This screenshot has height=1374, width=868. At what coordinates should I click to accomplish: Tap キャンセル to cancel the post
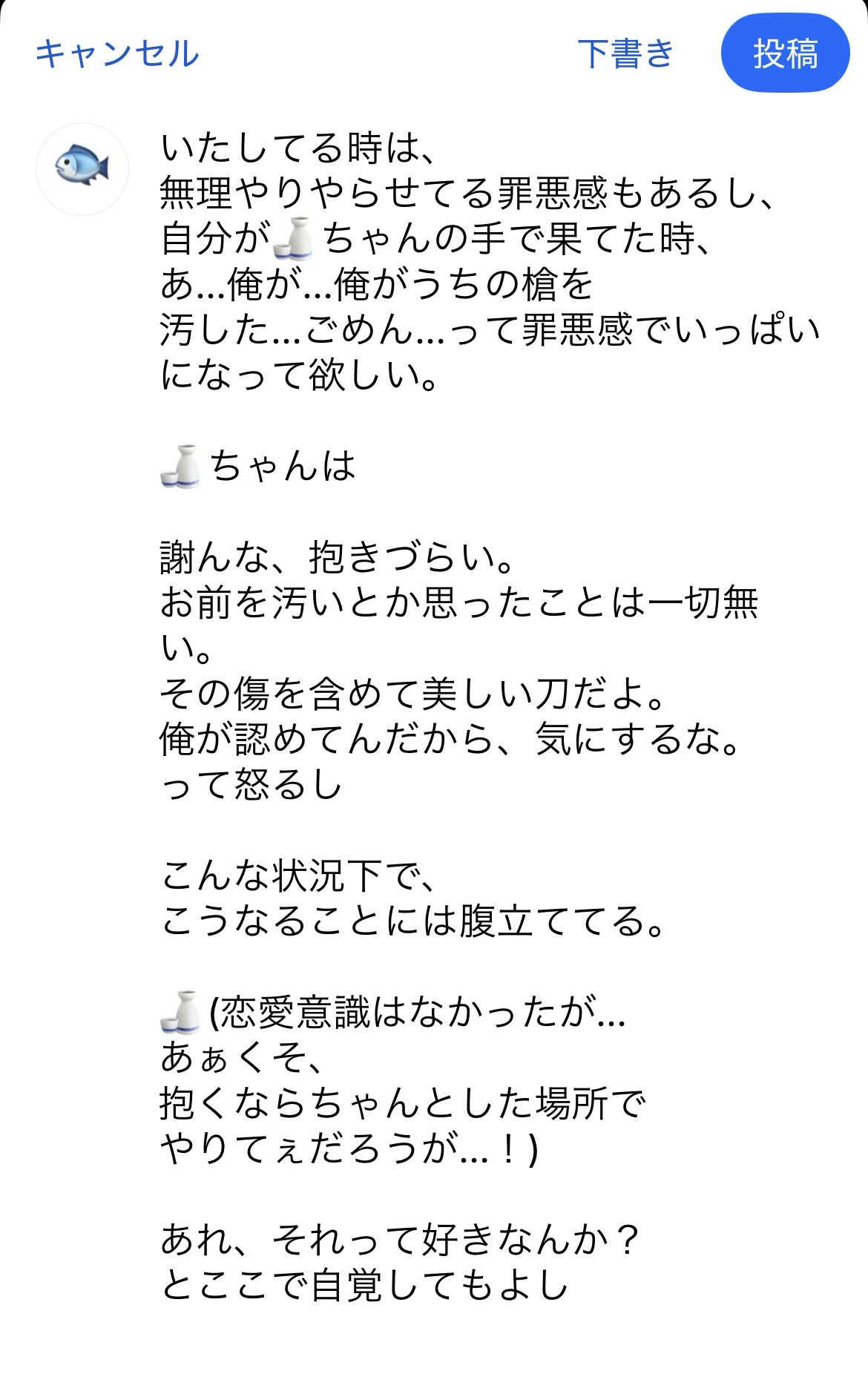coord(117,54)
